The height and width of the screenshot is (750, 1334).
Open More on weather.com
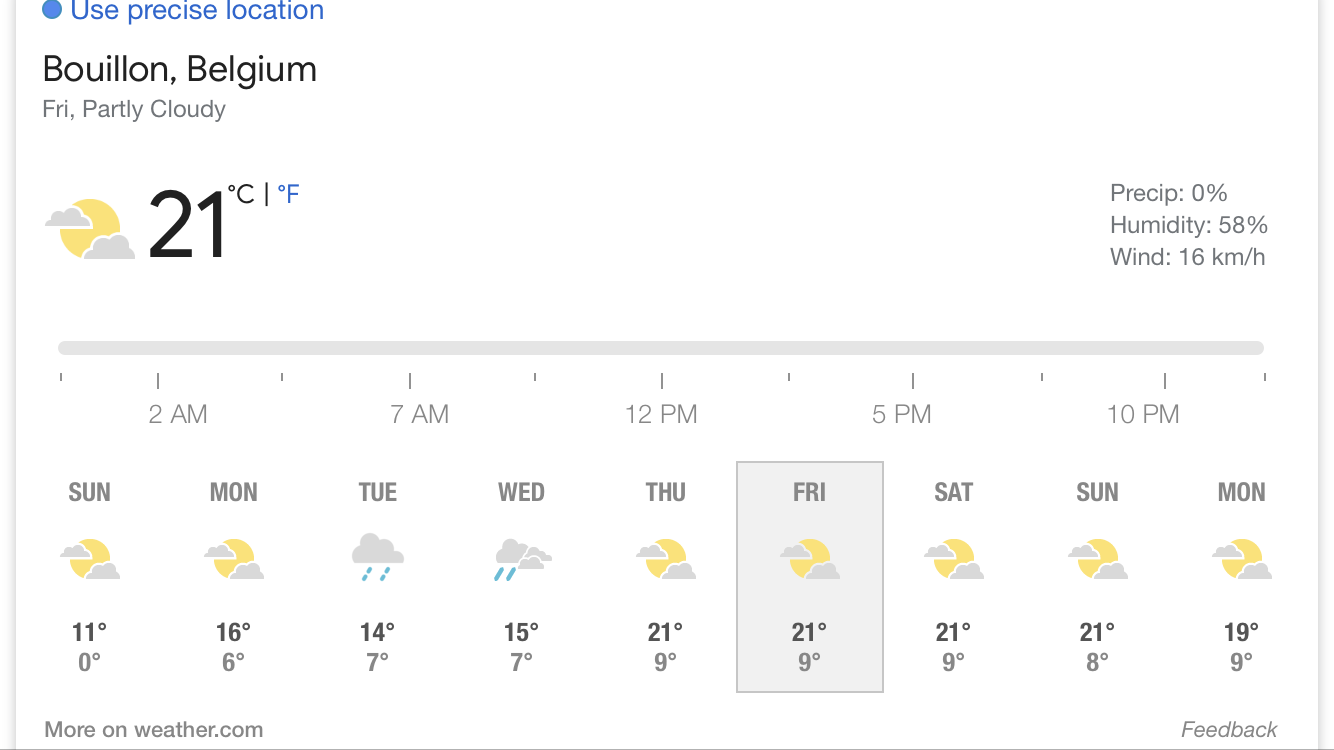[154, 729]
